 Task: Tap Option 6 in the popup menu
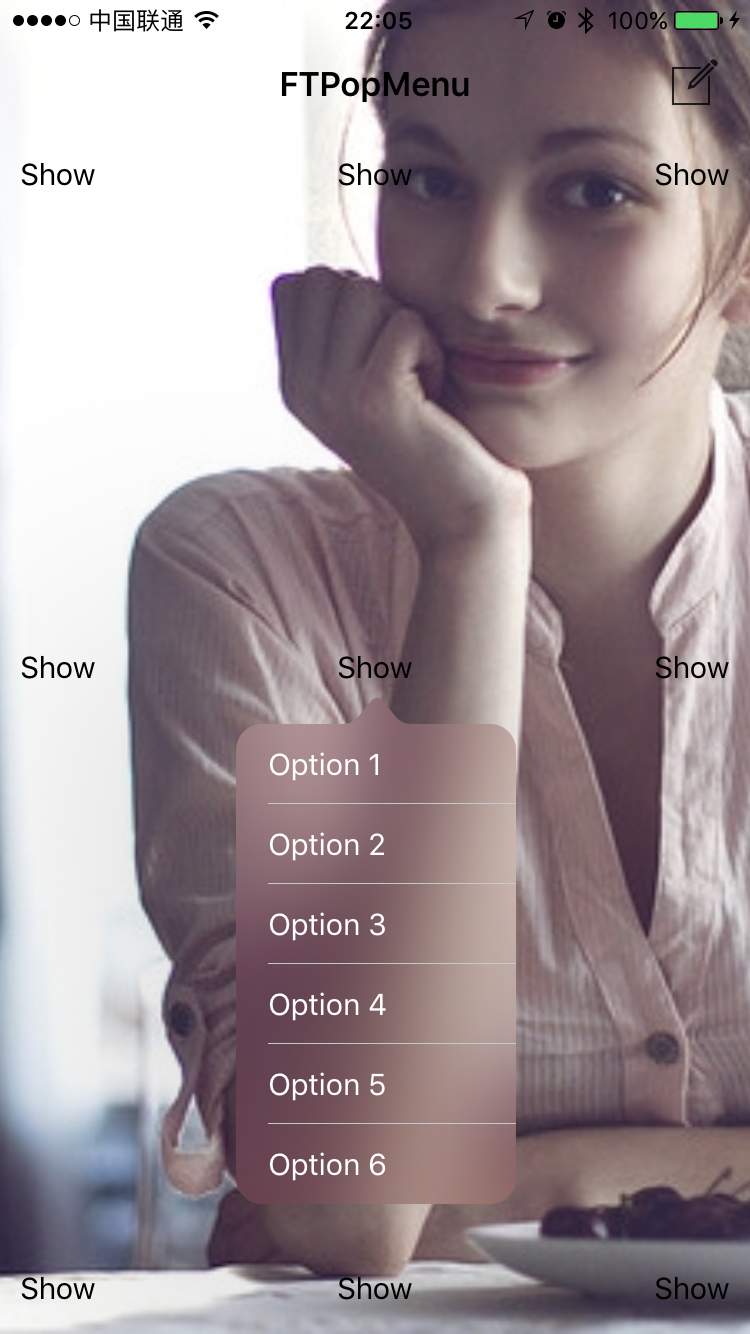coord(375,1165)
